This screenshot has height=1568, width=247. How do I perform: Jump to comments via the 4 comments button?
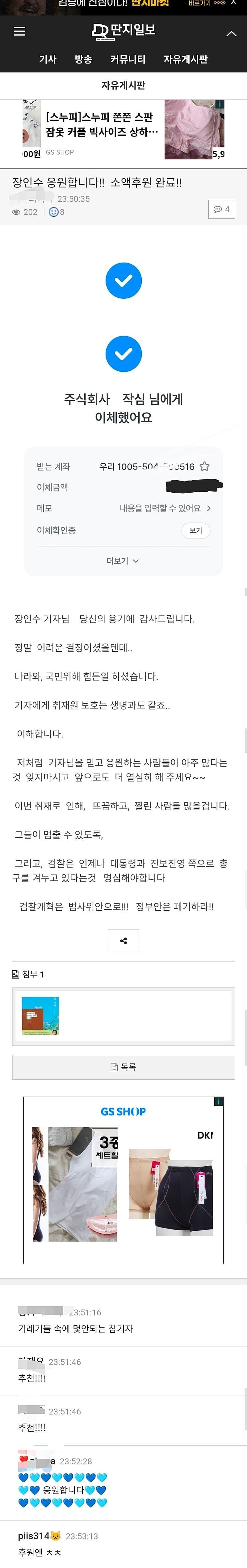pos(221,209)
